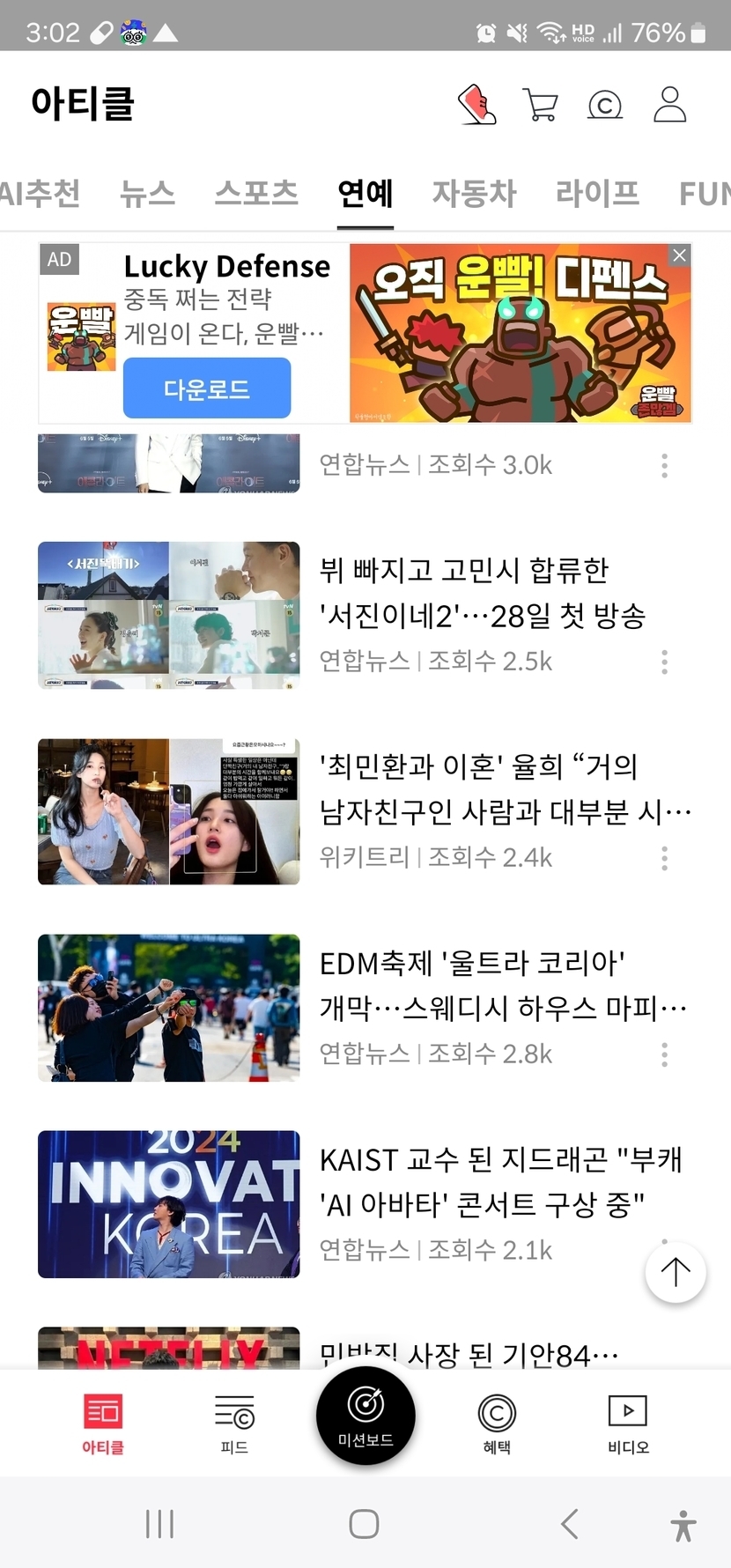731x1568 pixels.
Task: Select the 자동차 tab
Action: coord(474,193)
